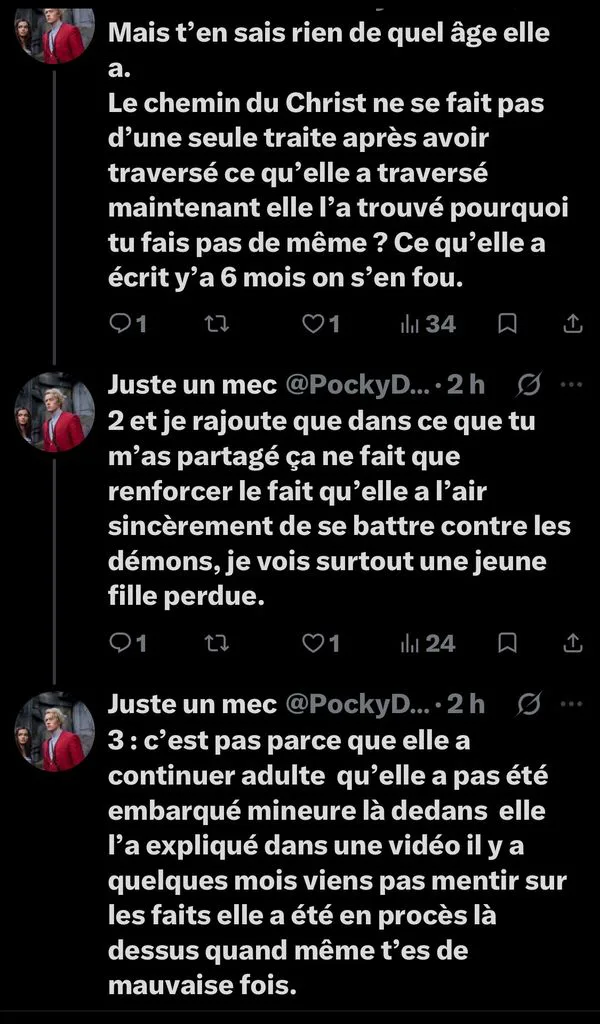600x1024 pixels.
Task: Open overflow menu on the tweet starting '3 : c'est pas'
Action: (x=571, y=705)
